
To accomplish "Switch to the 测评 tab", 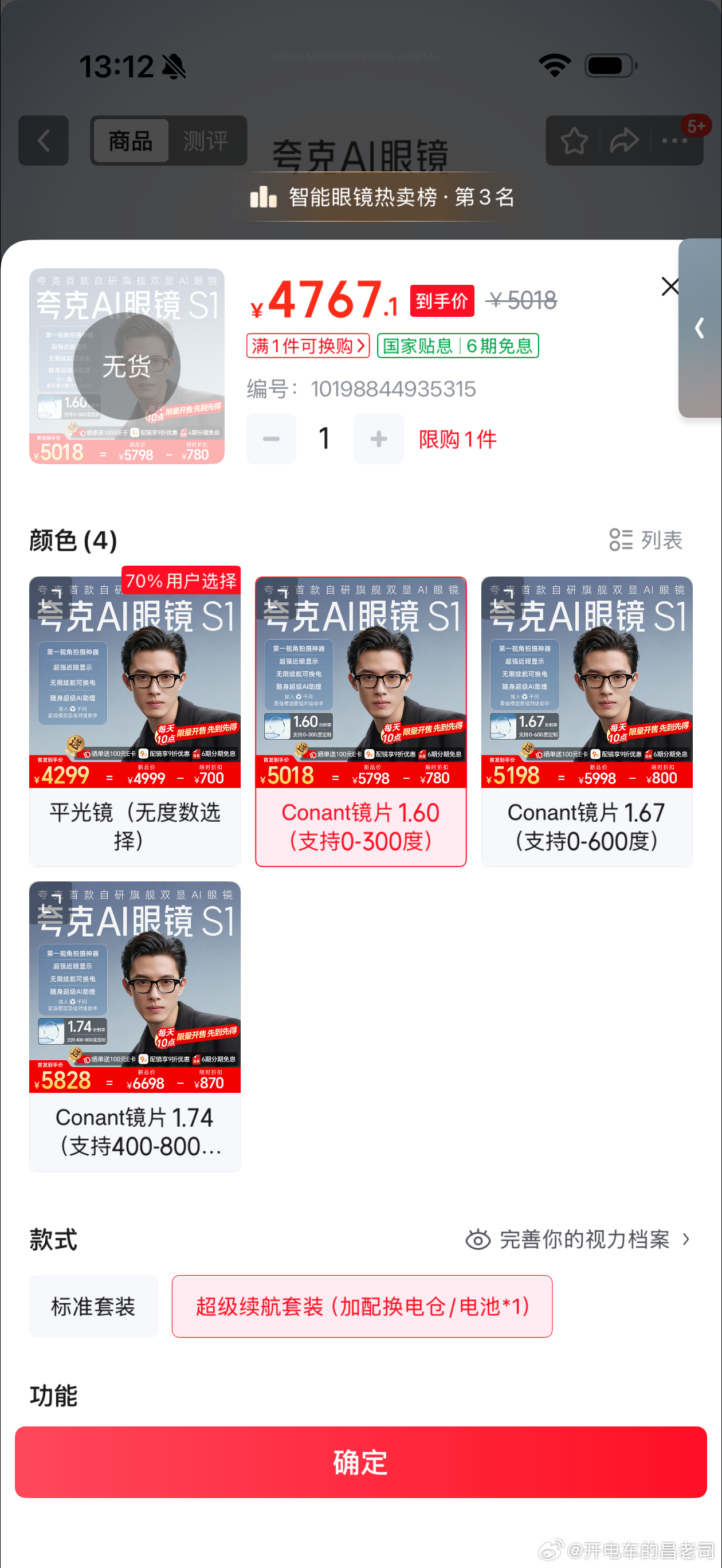I will (204, 140).
